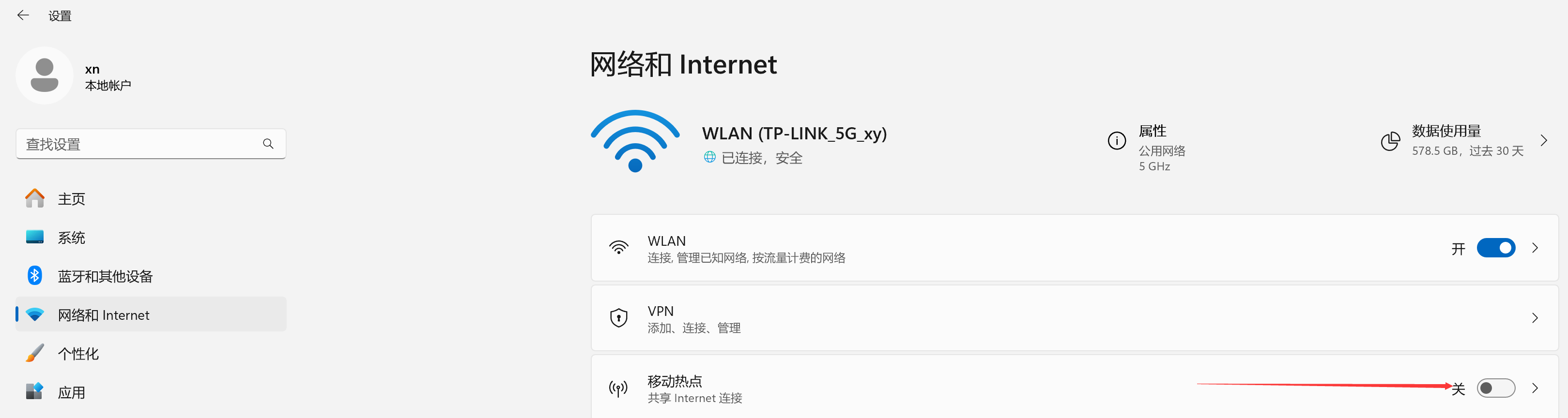Open 蓝牙和其他设备 settings
The width and height of the screenshot is (1568, 418).
(105, 276)
